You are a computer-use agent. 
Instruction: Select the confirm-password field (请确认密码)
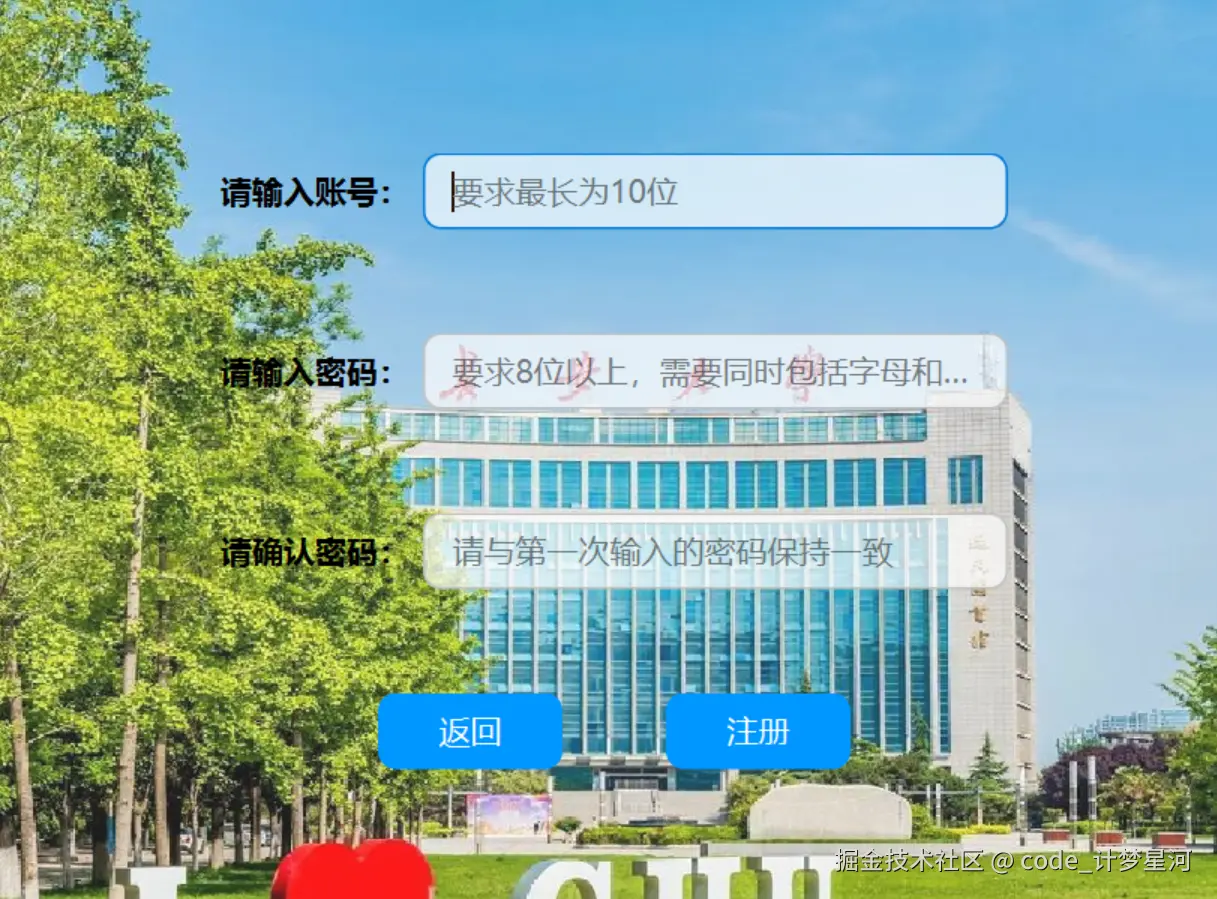(715, 552)
